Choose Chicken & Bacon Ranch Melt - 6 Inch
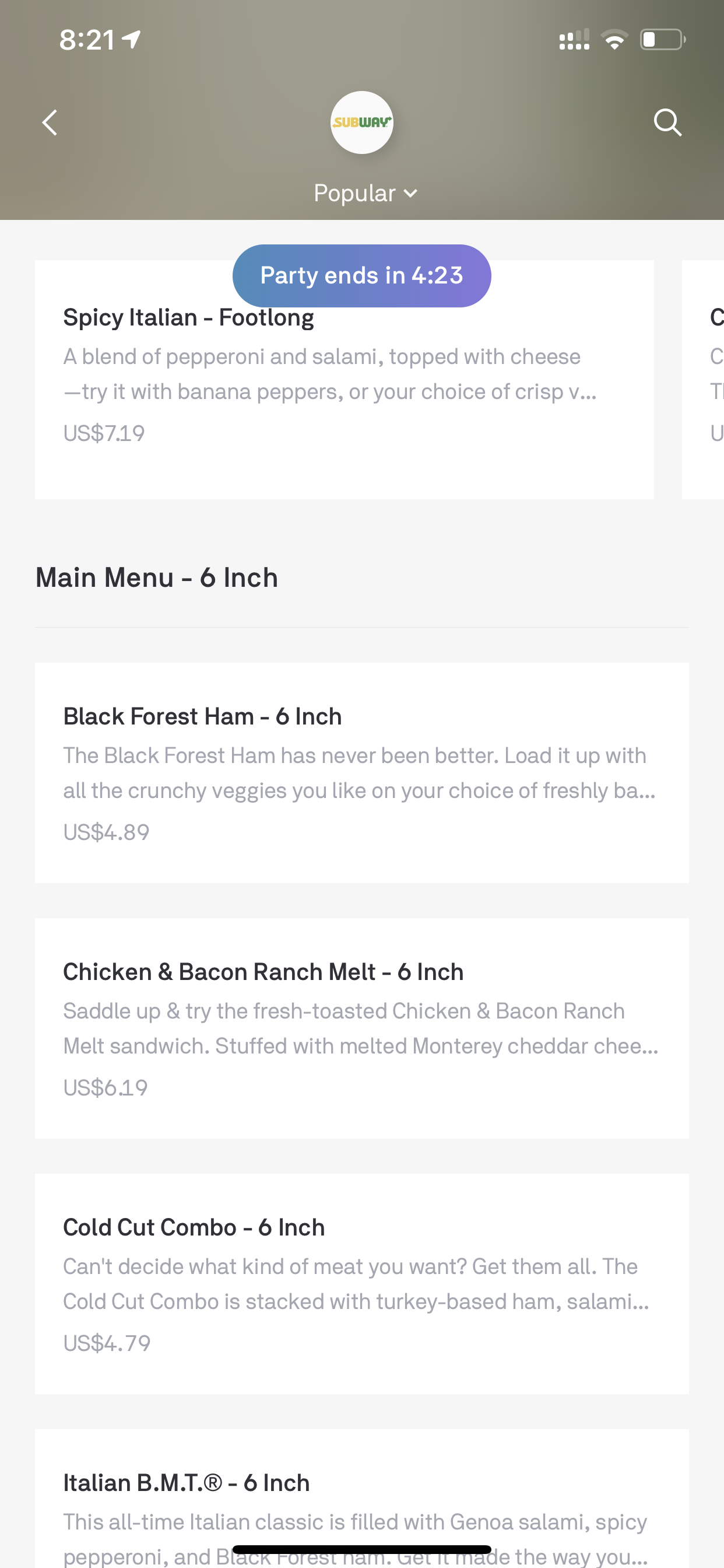The height and width of the screenshot is (1568, 724). pos(362,1028)
